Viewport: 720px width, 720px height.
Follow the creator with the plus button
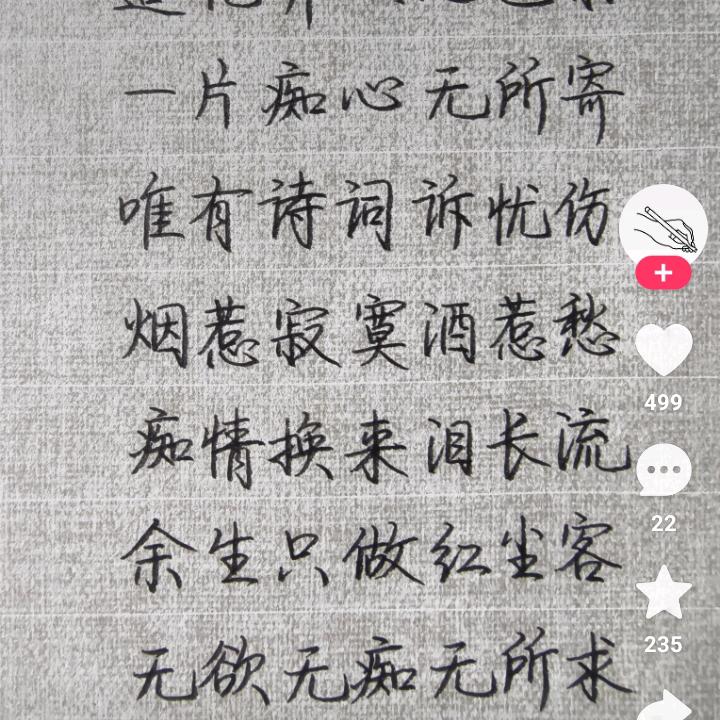pyautogui.click(x=663, y=272)
